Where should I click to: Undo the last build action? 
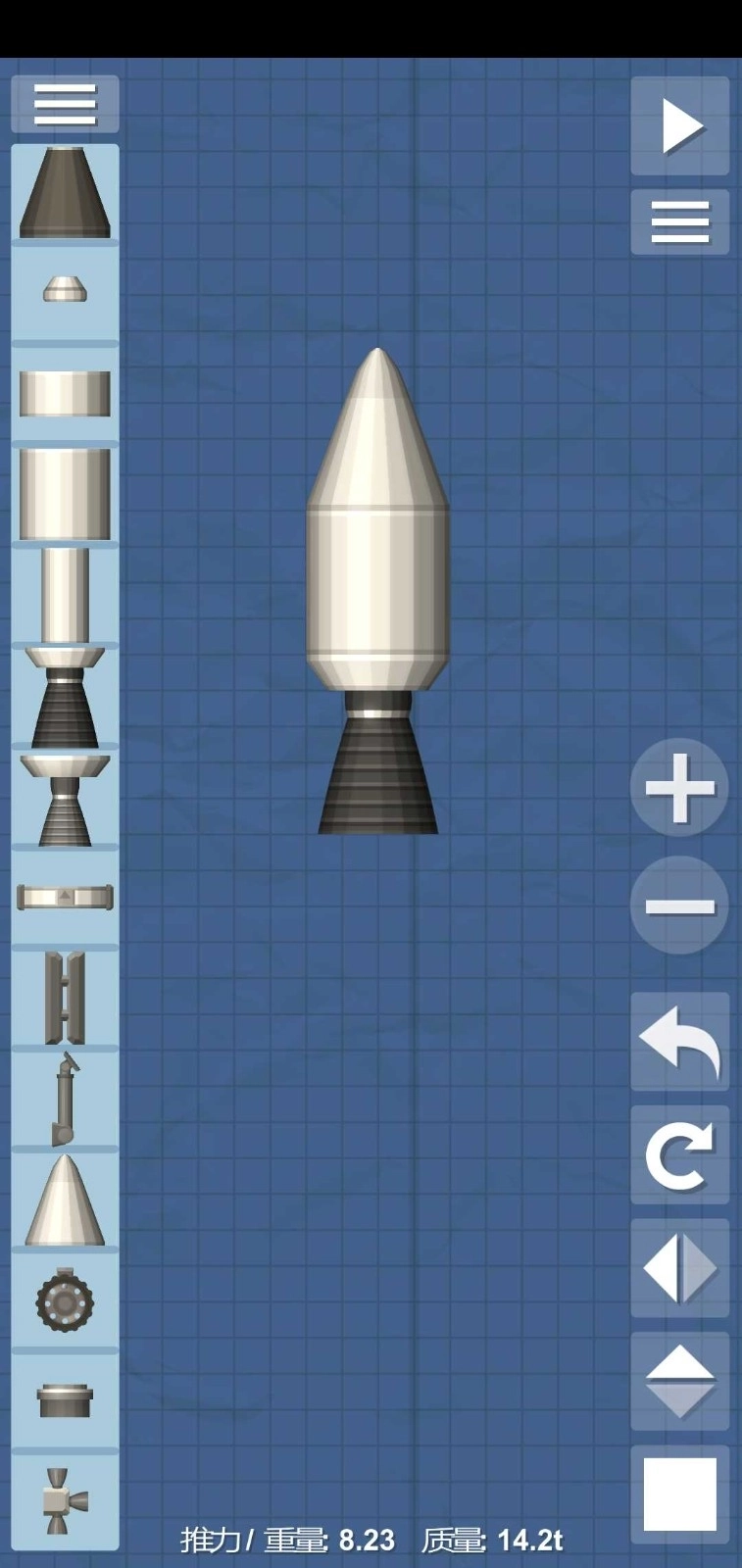click(679, 1042)
